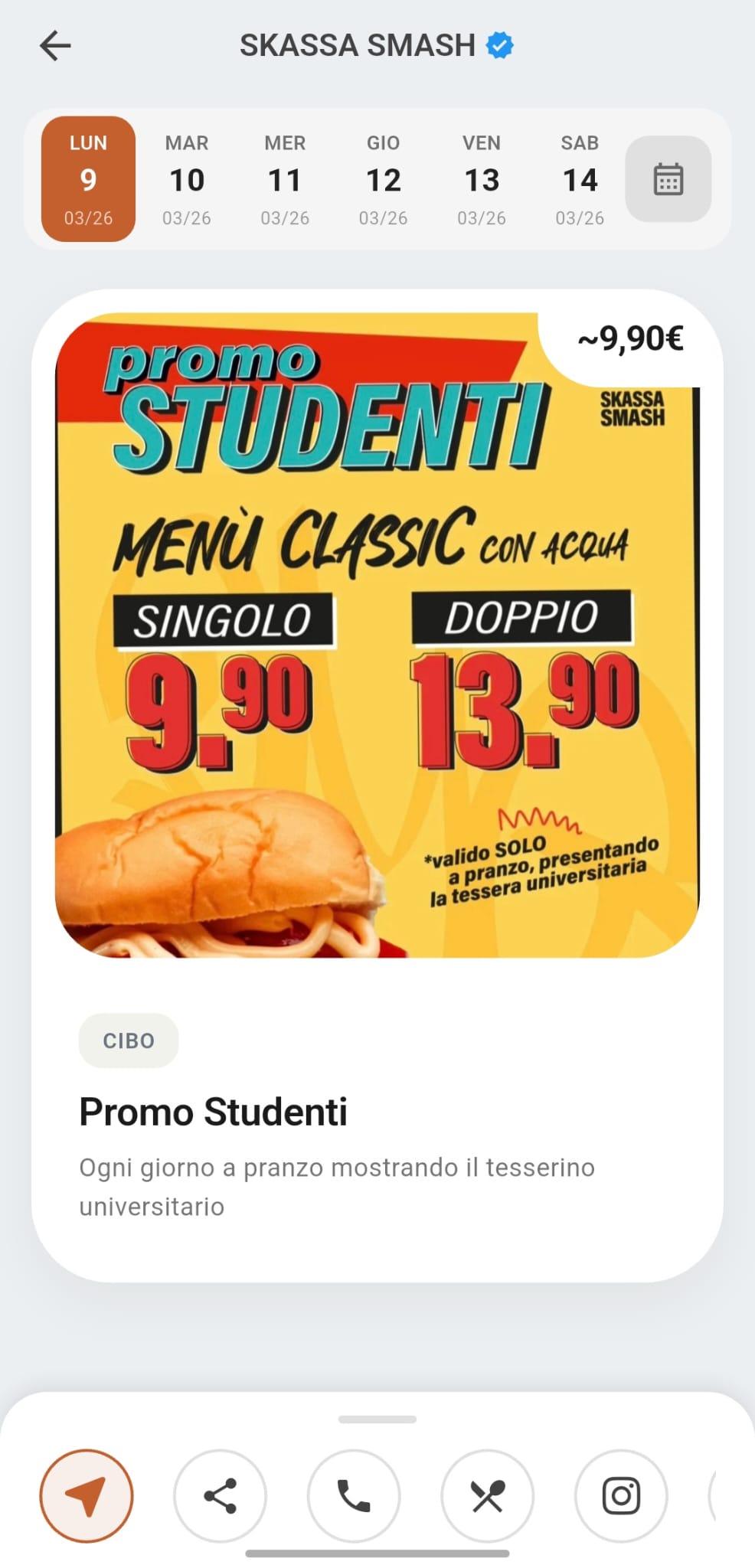Toggle the CIBO category chip
This screenshot has width=755, height=1568.
(128, 1040)
